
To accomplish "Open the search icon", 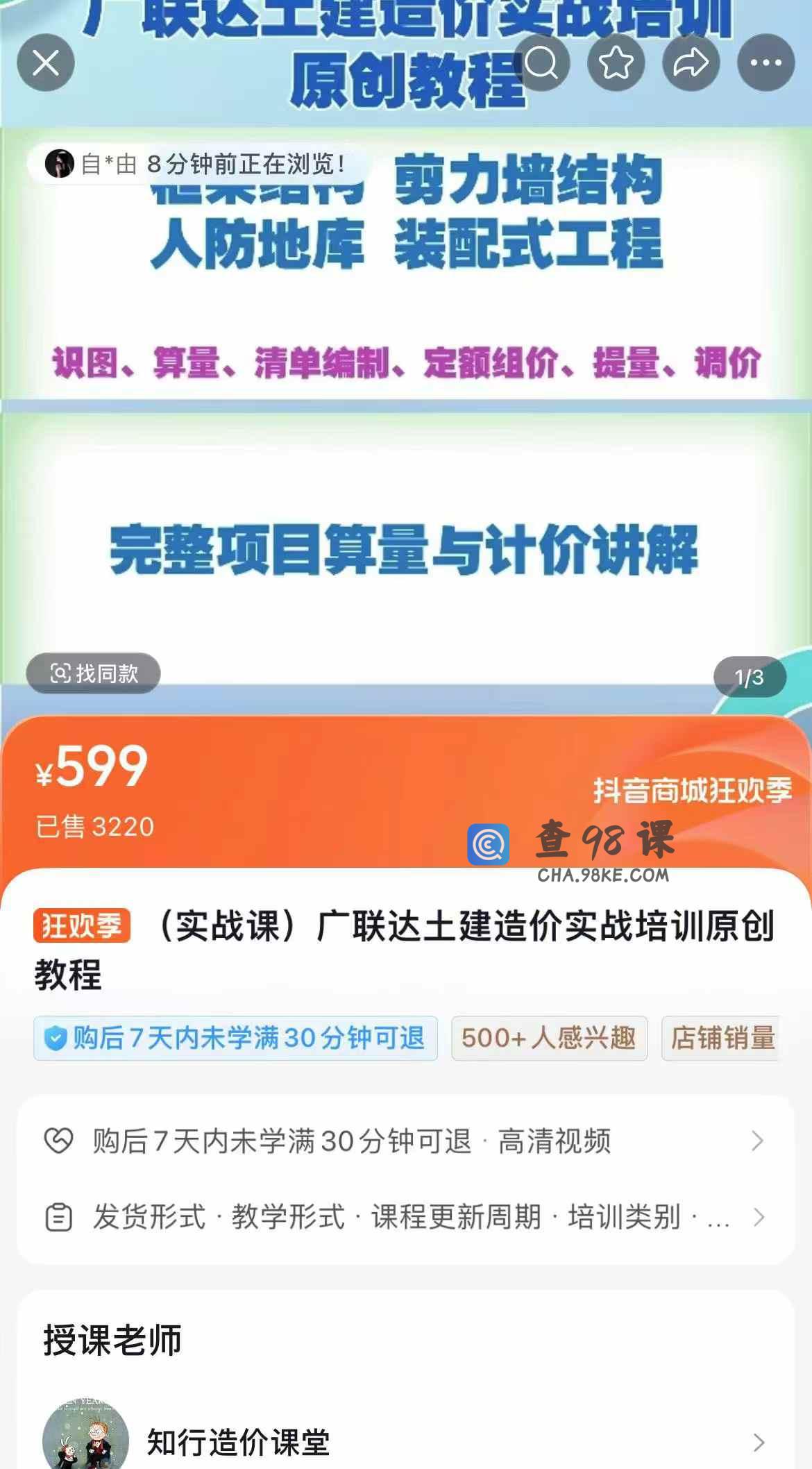I will coord(541,63).
